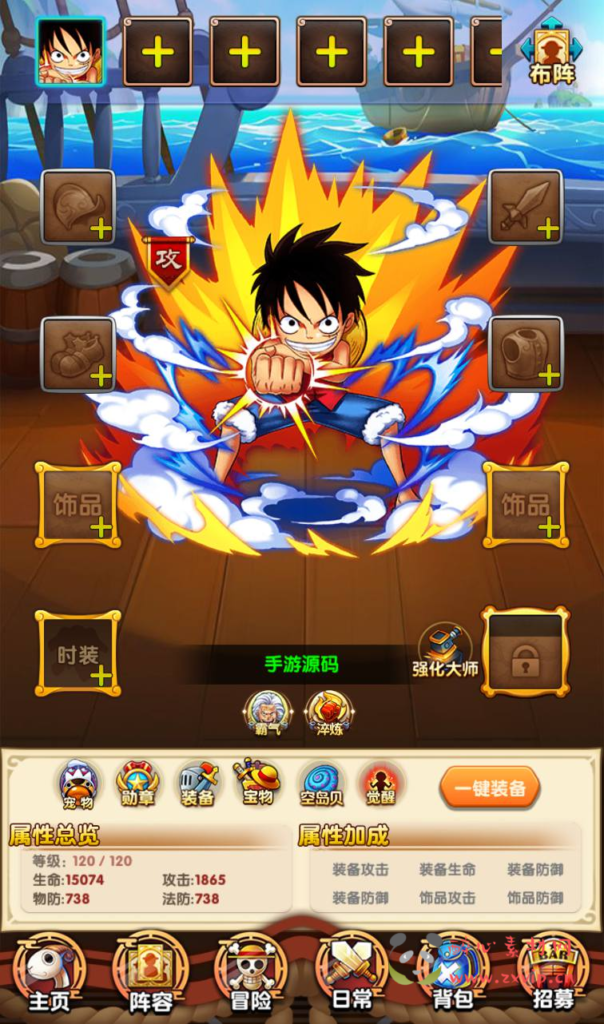Open the 背包 backpack
Image resolution: width=604 pixels, height=1024 pixels.
pyautogui.click(x=452, y=972)
